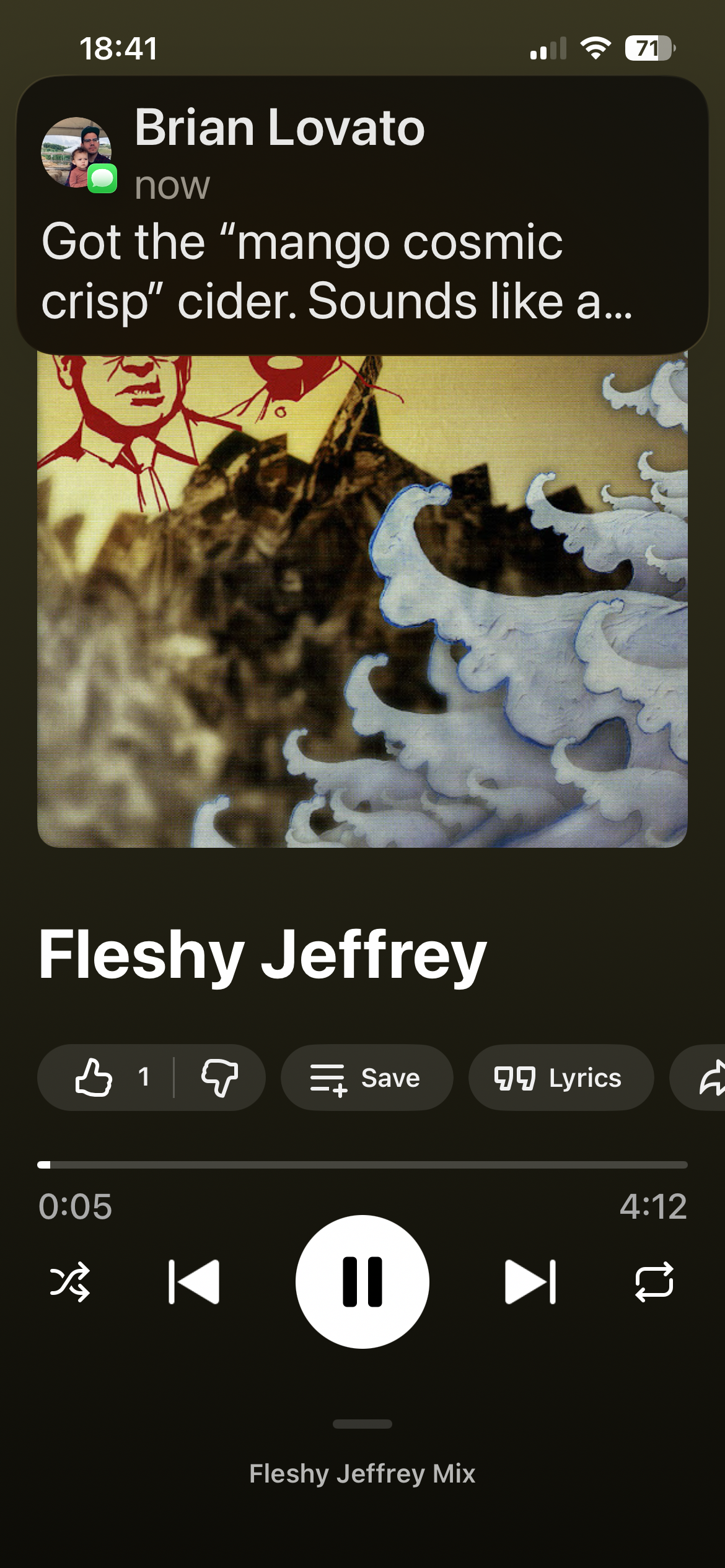
Task: Open the Fleshy Jeffrey Mix queue
Action: click(362, 1473)
